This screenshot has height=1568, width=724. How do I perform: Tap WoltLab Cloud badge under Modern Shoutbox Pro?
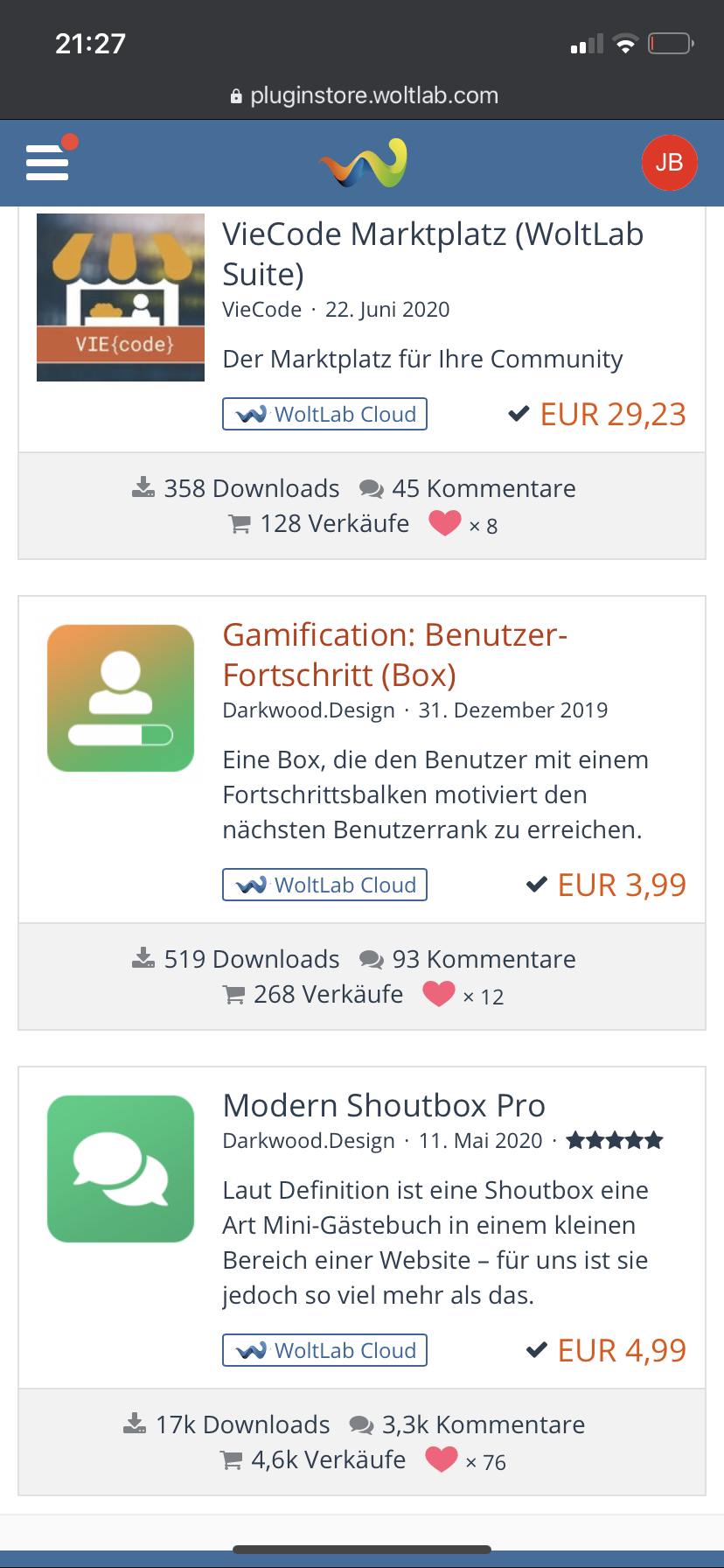325,1350
